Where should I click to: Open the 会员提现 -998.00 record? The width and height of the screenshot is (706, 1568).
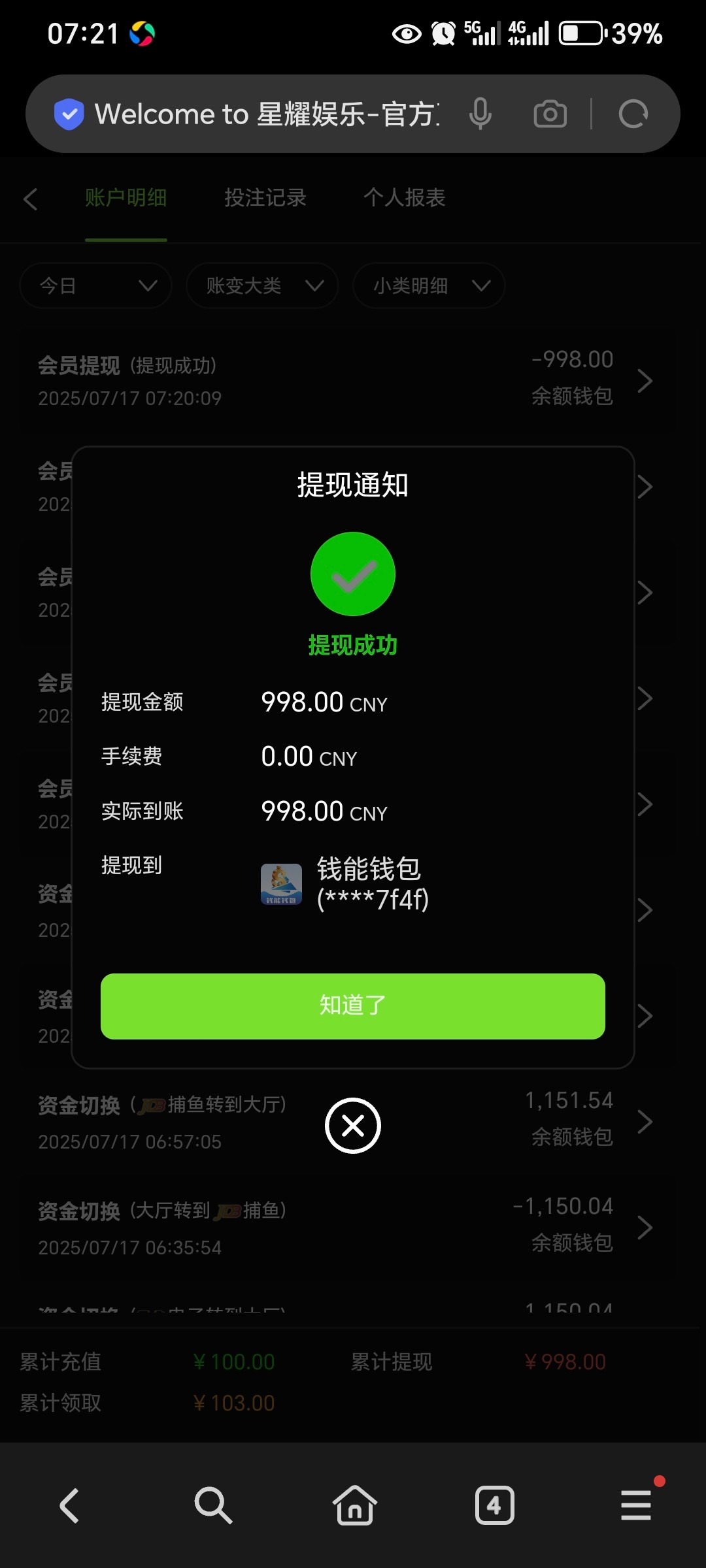tap(346, 380)
